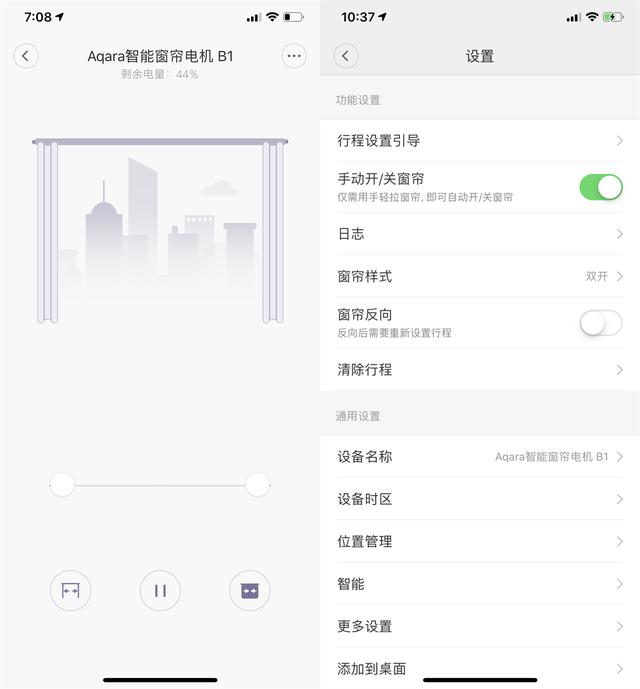Select 添加到桌面

480,668
